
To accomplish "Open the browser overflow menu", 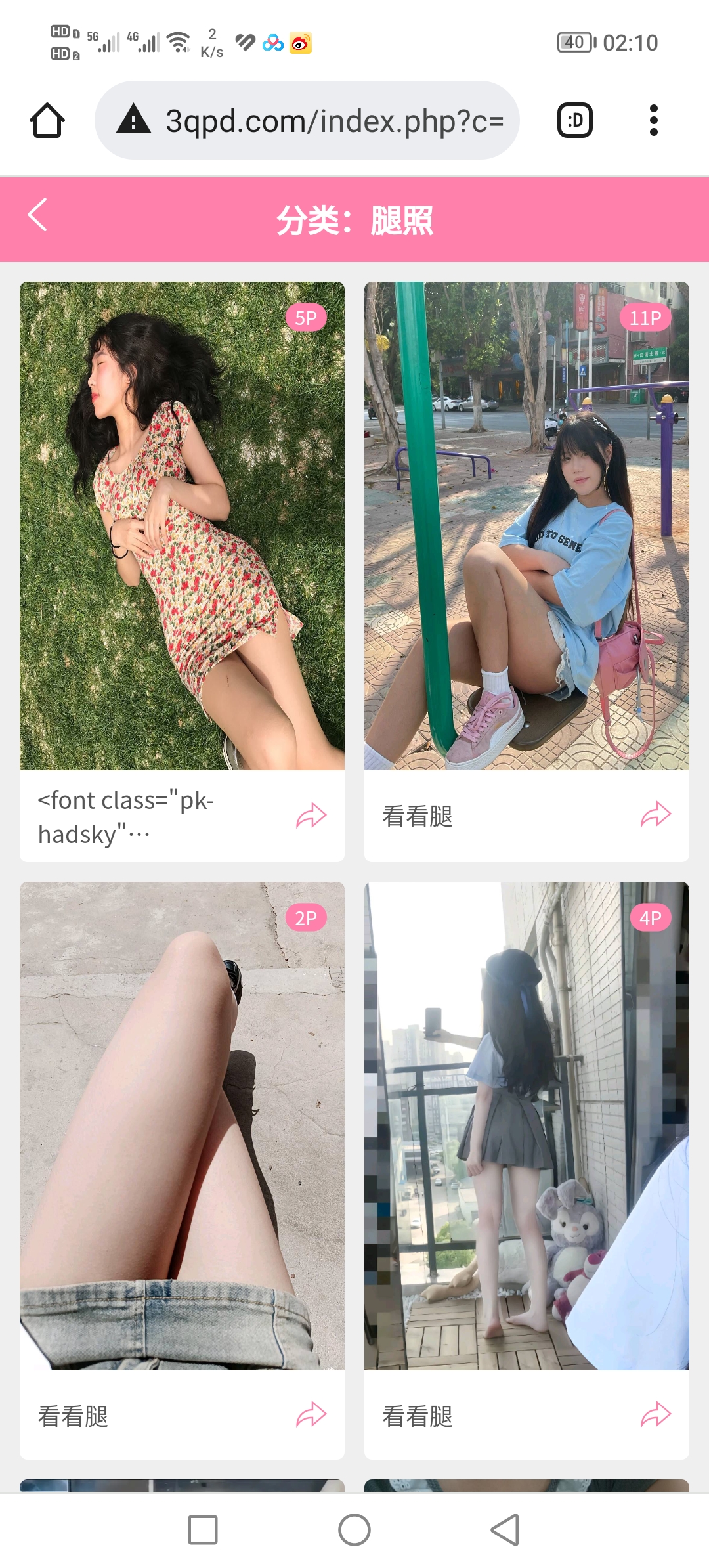I will click(653, 121).
